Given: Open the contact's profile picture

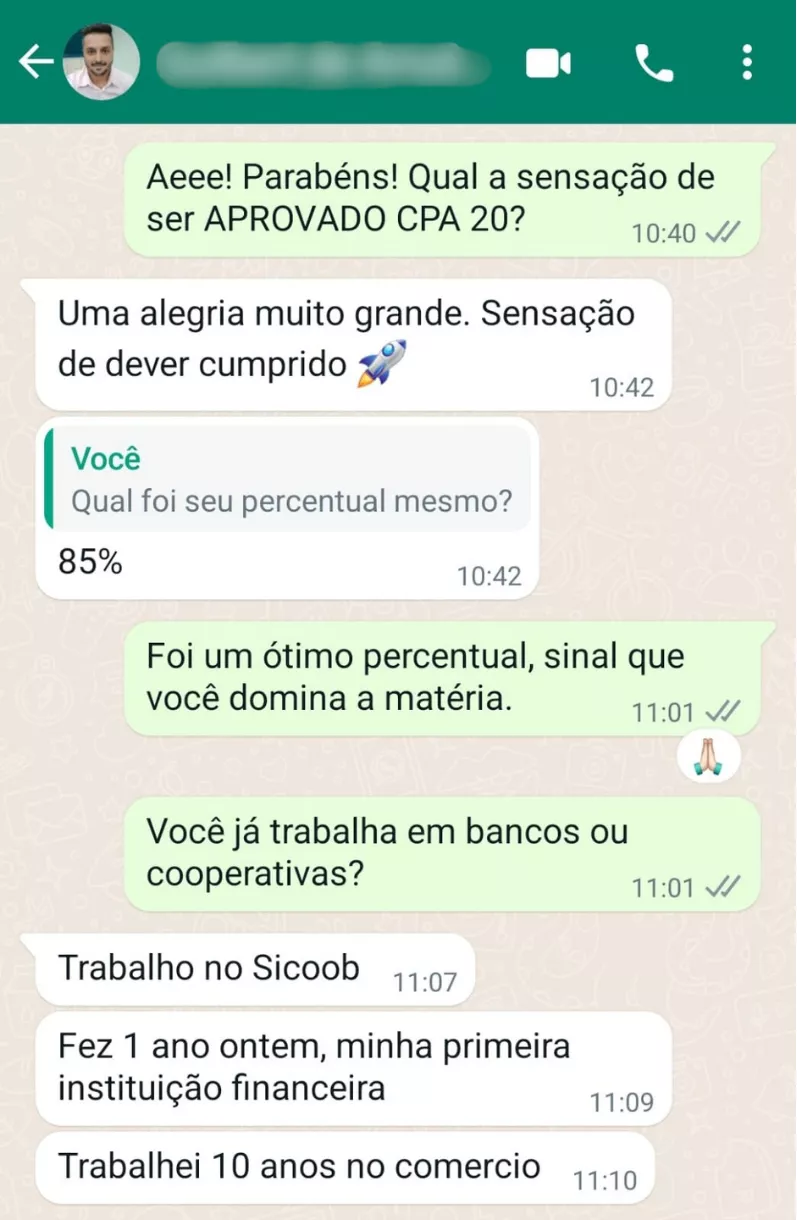Looking at the screenshot, I should tap(100, 63).
